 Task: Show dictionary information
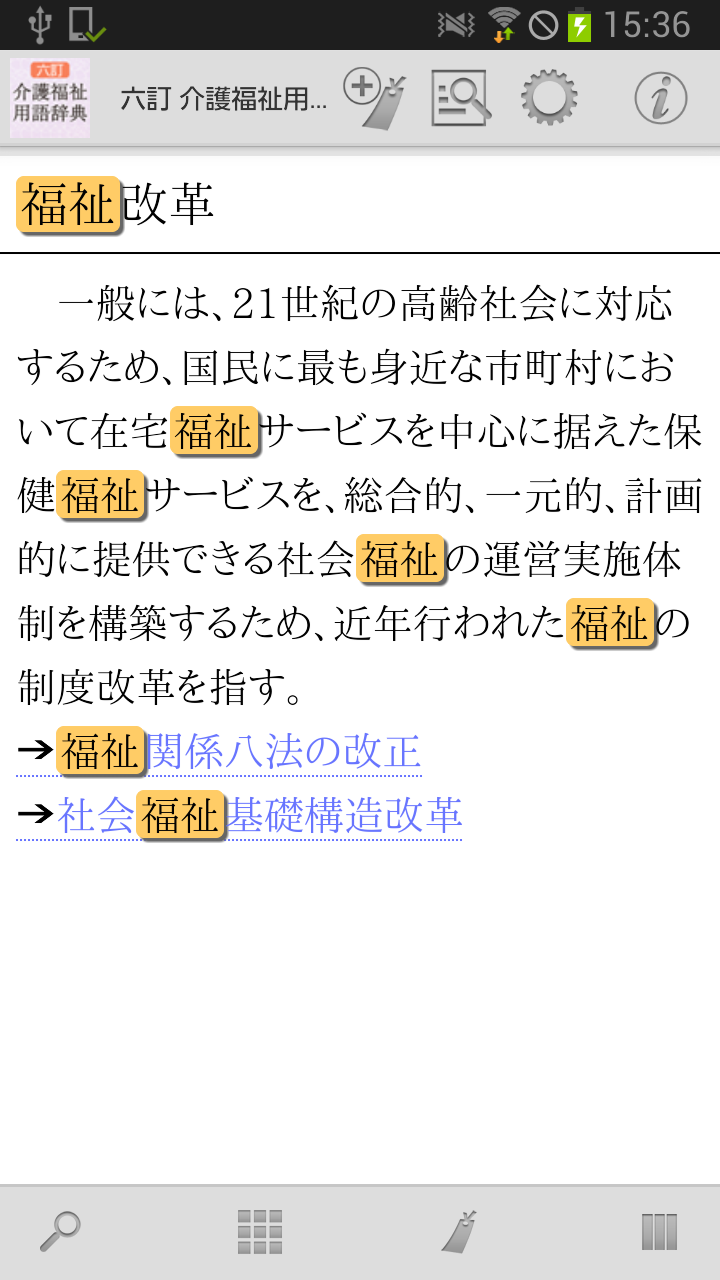[x=661, y=98]
